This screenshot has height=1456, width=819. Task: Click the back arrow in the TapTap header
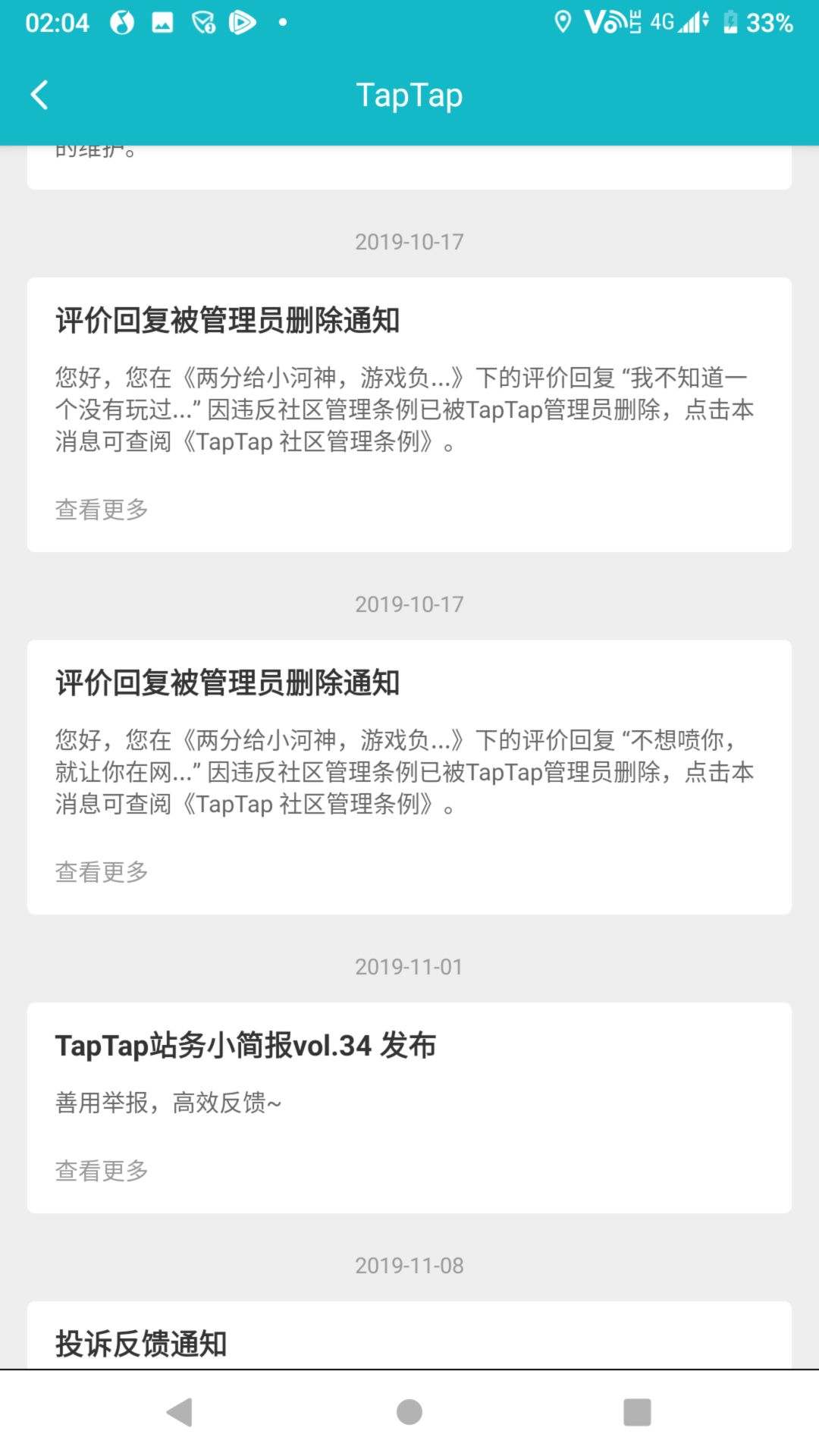click(x=39, y=95)
